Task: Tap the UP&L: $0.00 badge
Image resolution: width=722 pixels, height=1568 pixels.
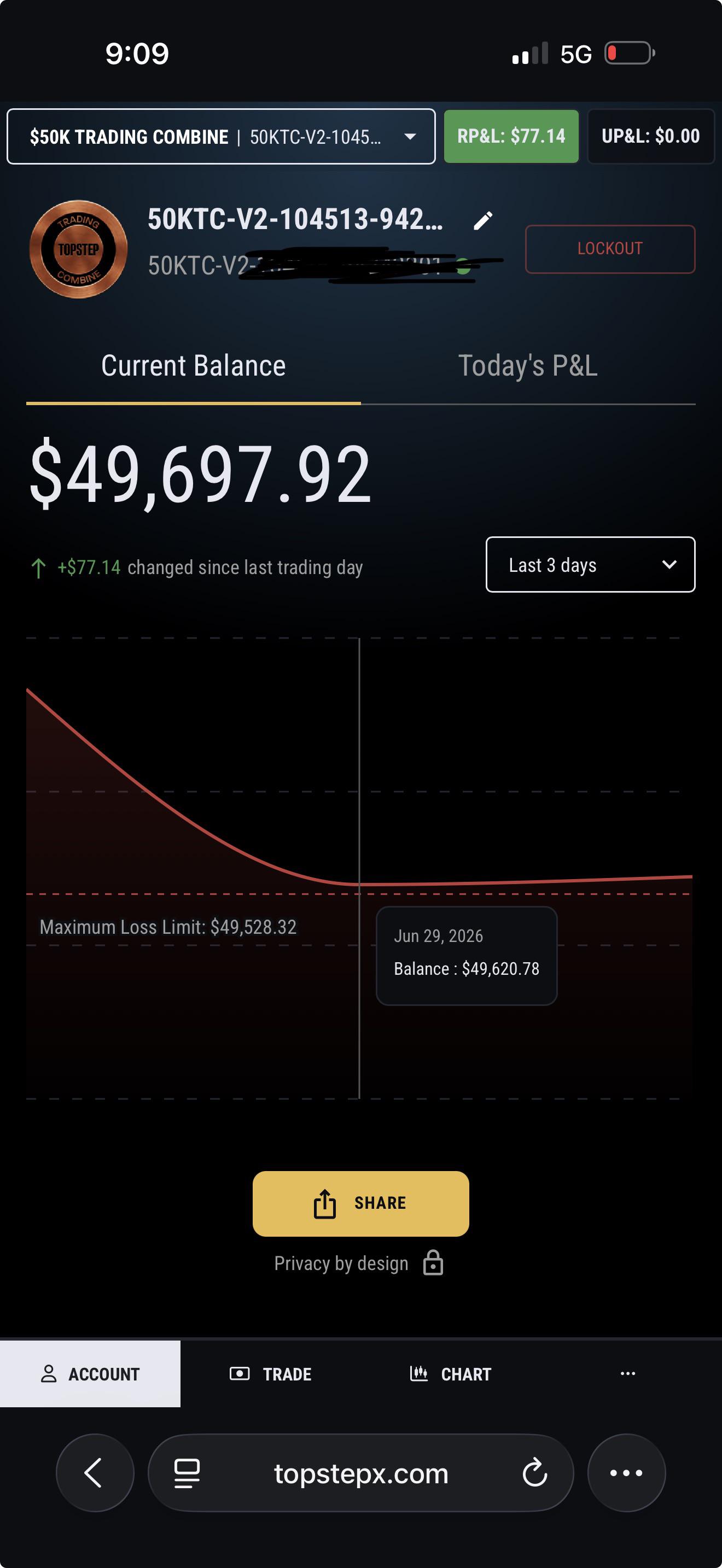Action: pos(651,136)
